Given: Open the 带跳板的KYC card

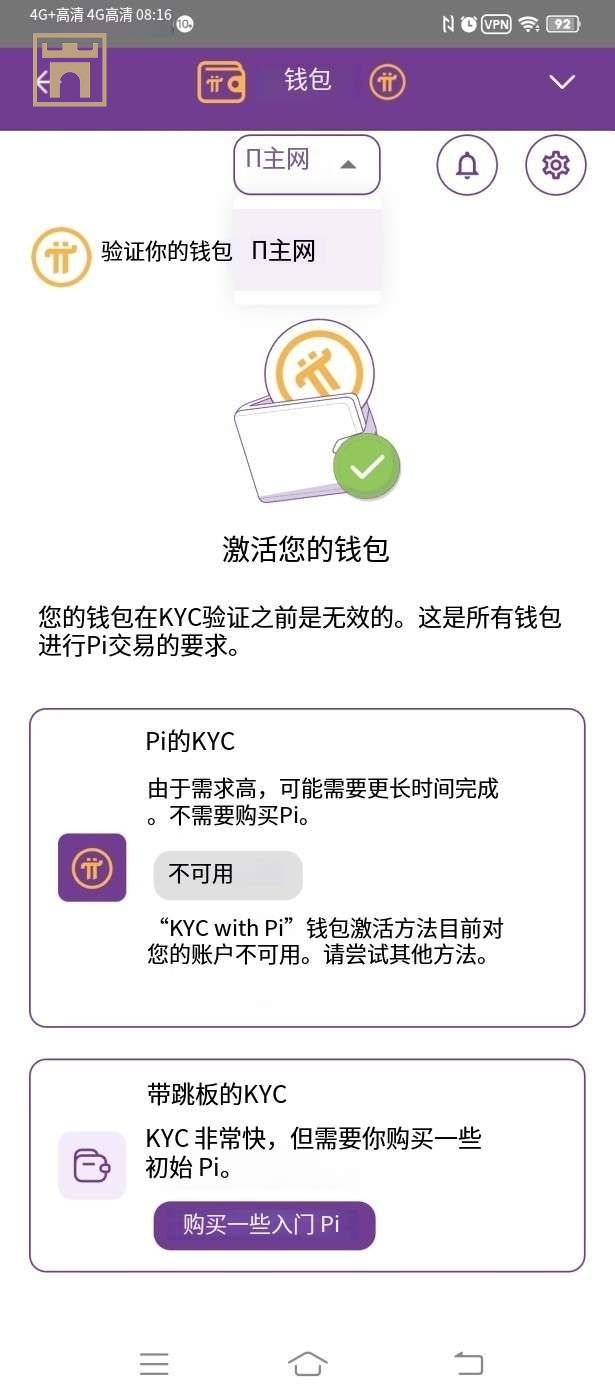Looking at the screenshot, I should point(306,1165).
